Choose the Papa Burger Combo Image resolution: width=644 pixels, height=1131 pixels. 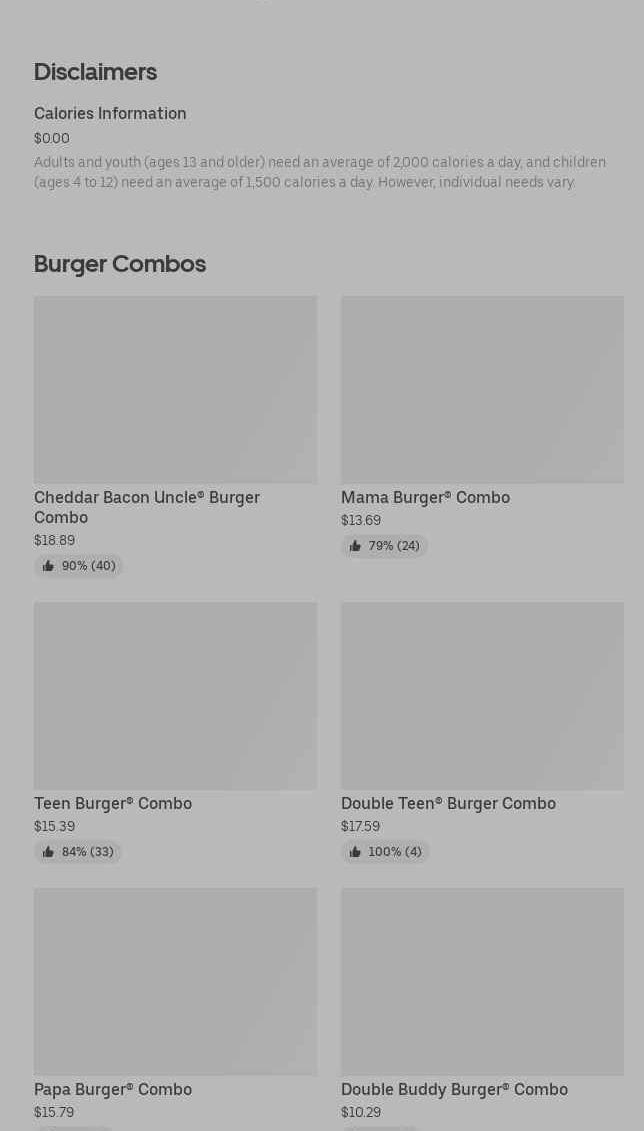pyautogui.click(x=175, y=982)
